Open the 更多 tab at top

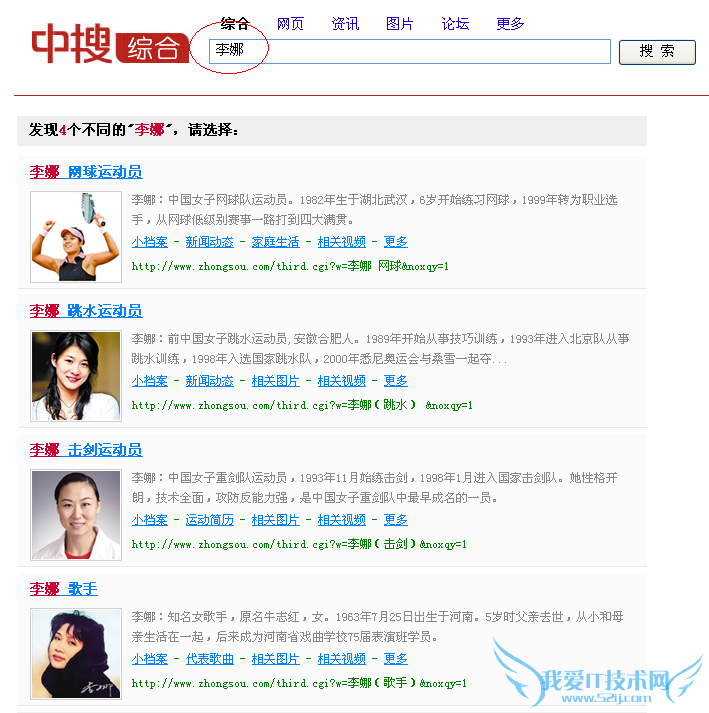(510, 24)
